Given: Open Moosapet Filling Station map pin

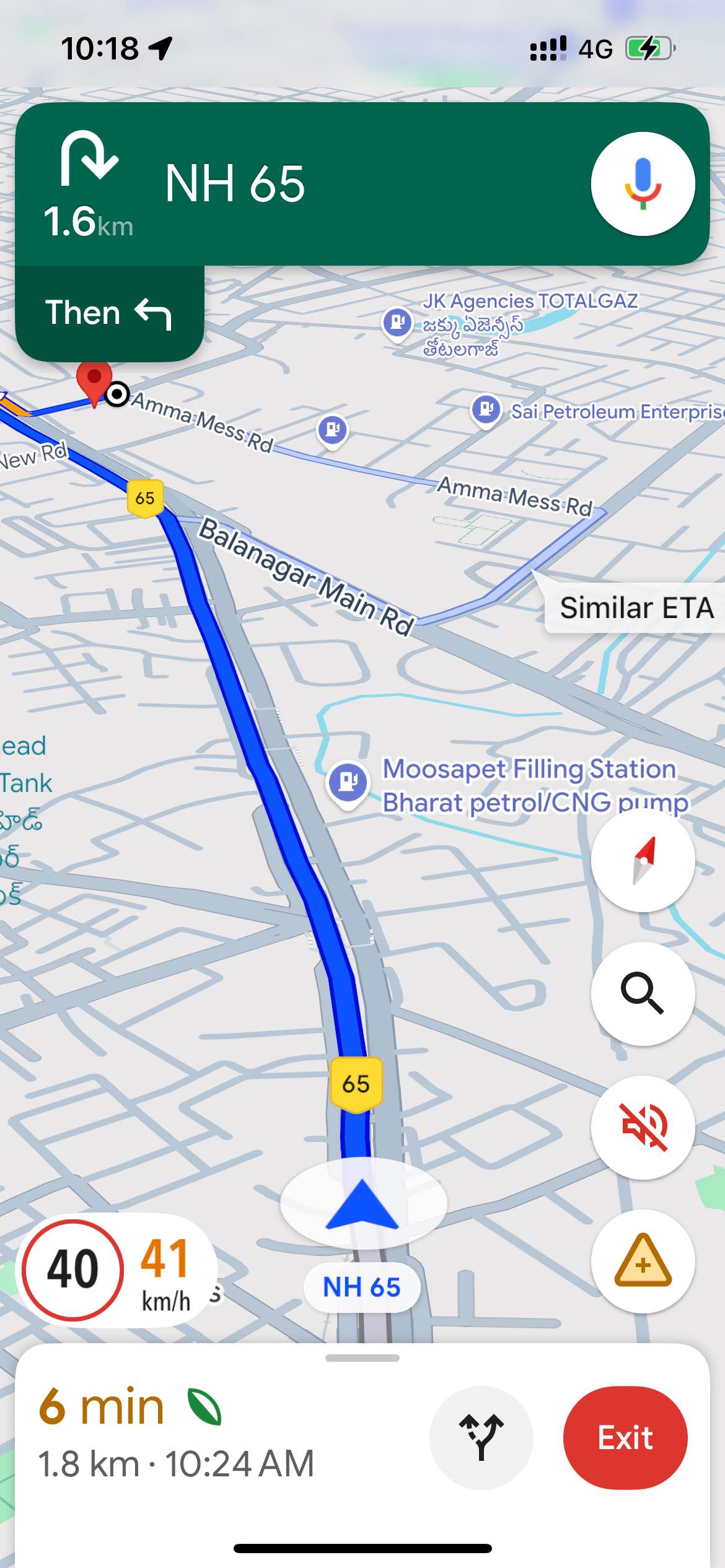Looking at the screenshot, I should (348, 782).
